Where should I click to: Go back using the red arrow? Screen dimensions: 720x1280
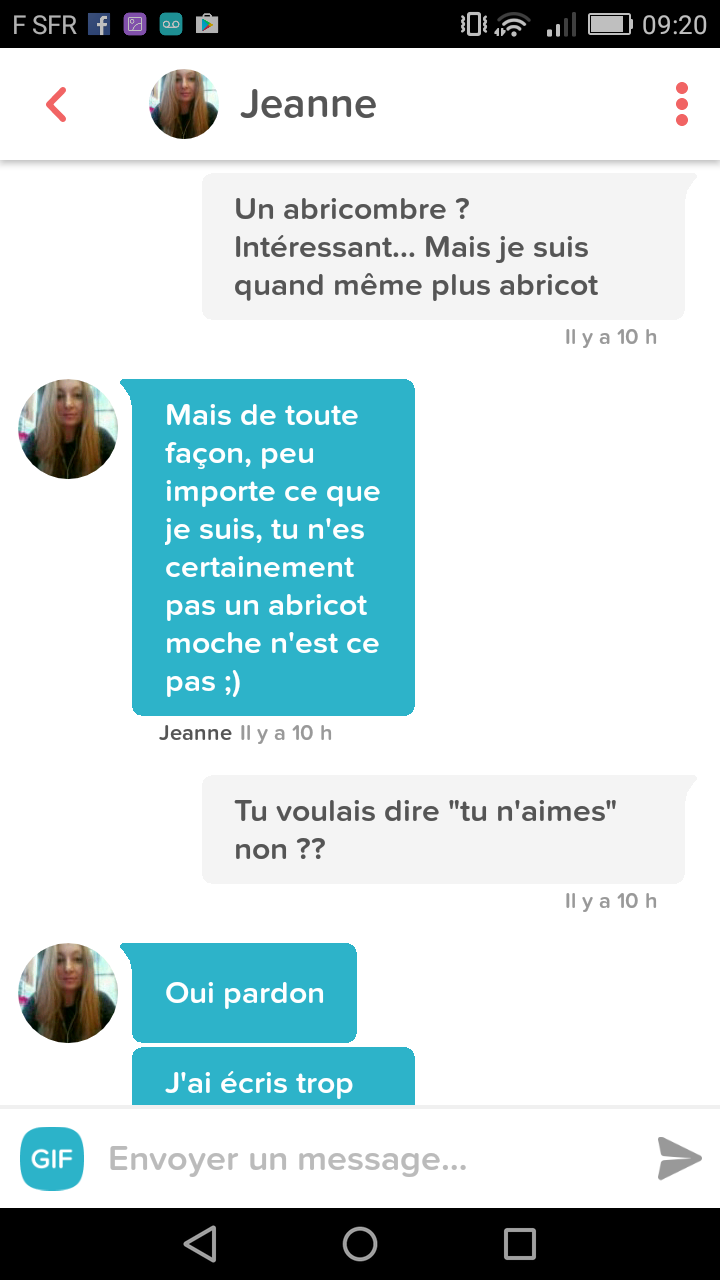tap(56, 104)
